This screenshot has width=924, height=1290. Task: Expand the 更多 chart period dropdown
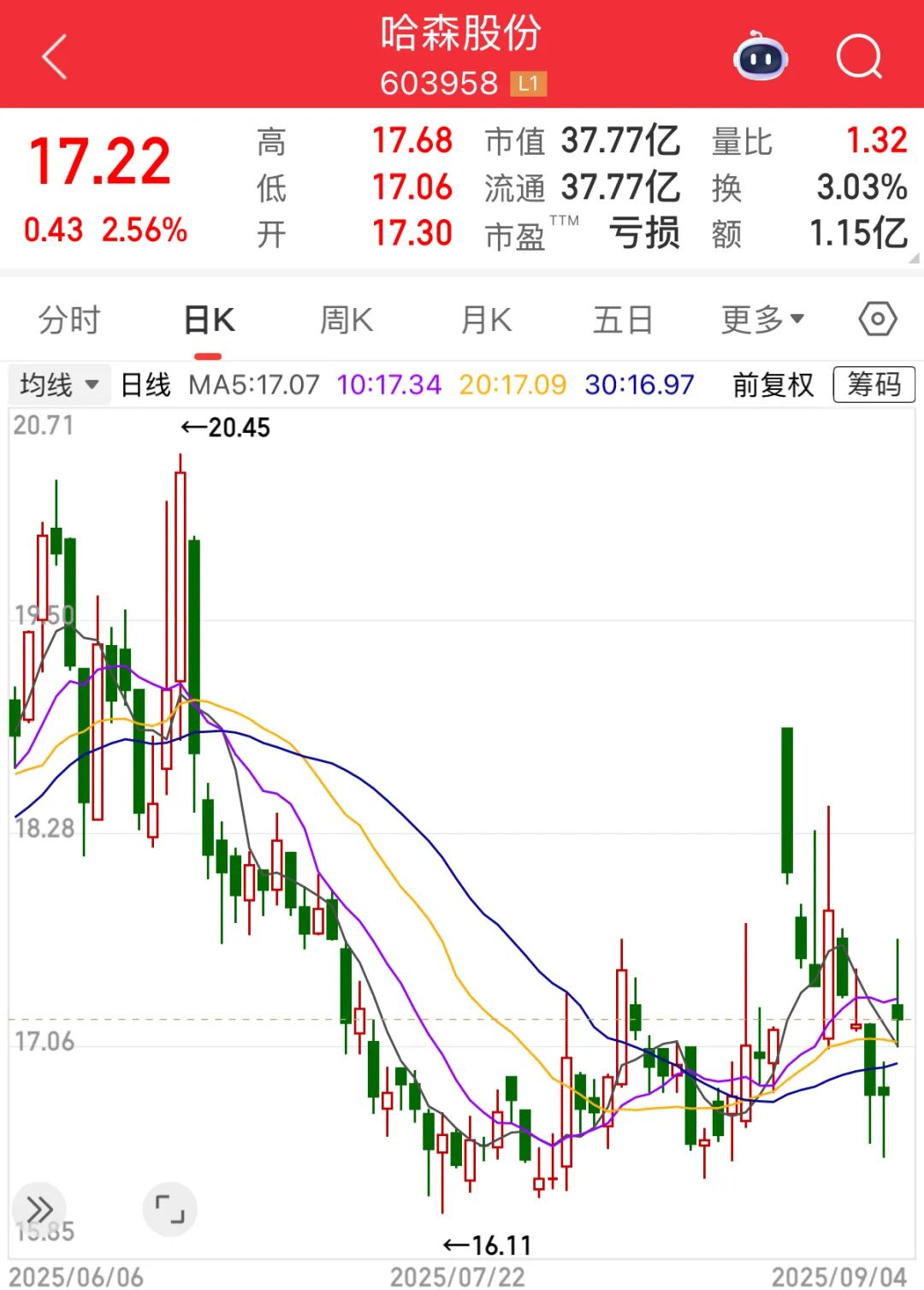tap(762, 321)
